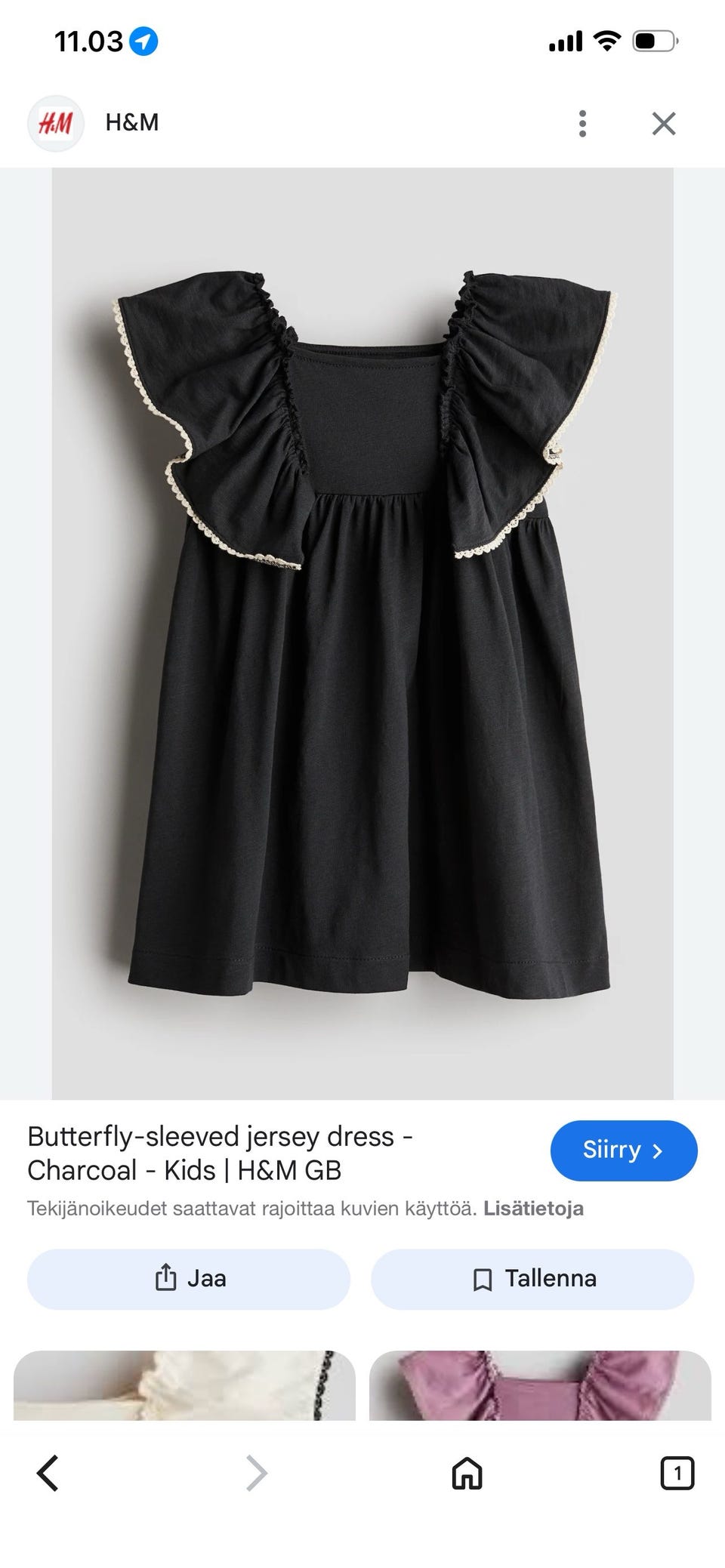Open the pink dress related image
The image size is (725, 1568).
pyautogui.click(x=540, y=1385)
